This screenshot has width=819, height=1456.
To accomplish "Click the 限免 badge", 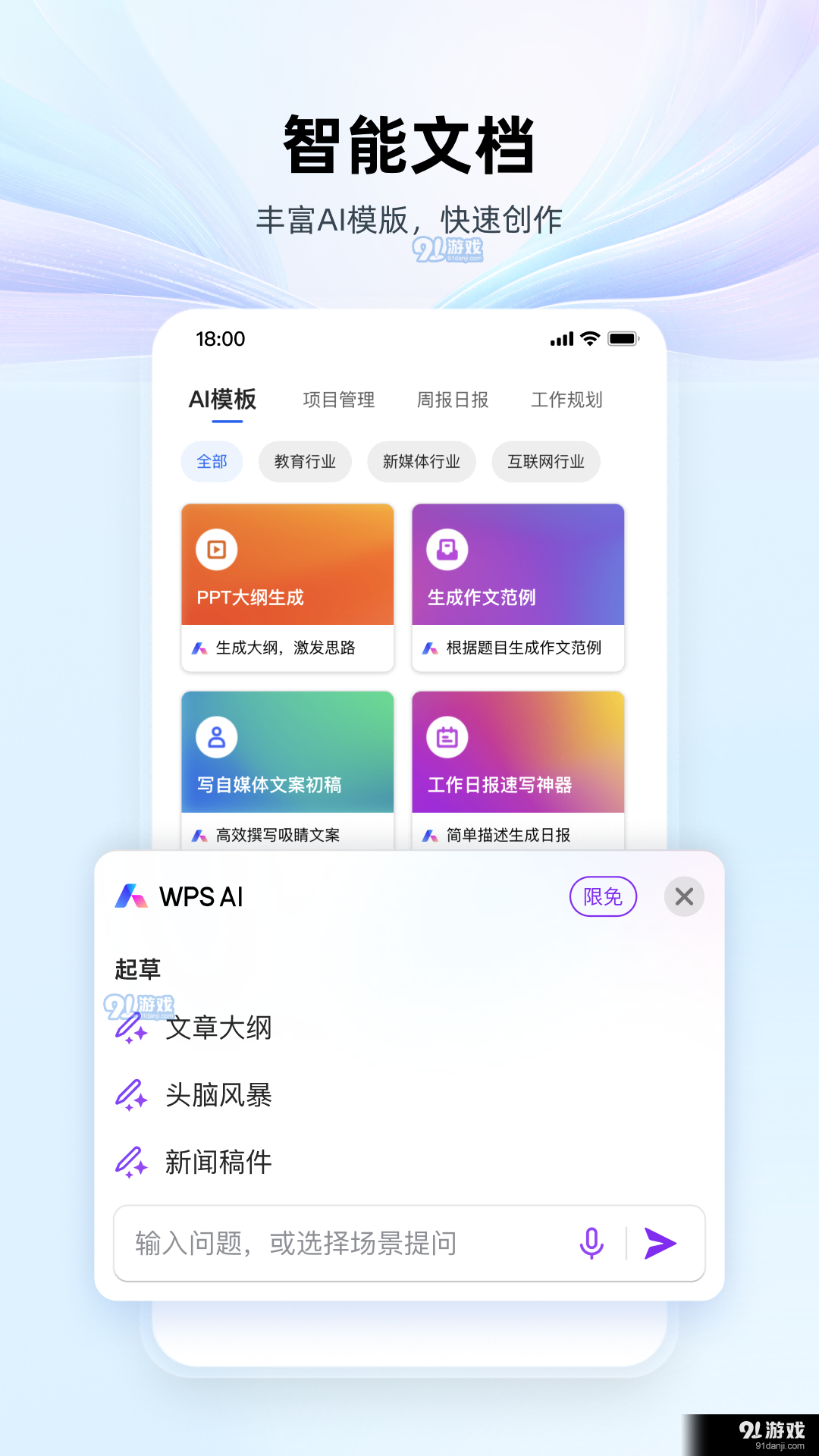I will tap(602, 897).
